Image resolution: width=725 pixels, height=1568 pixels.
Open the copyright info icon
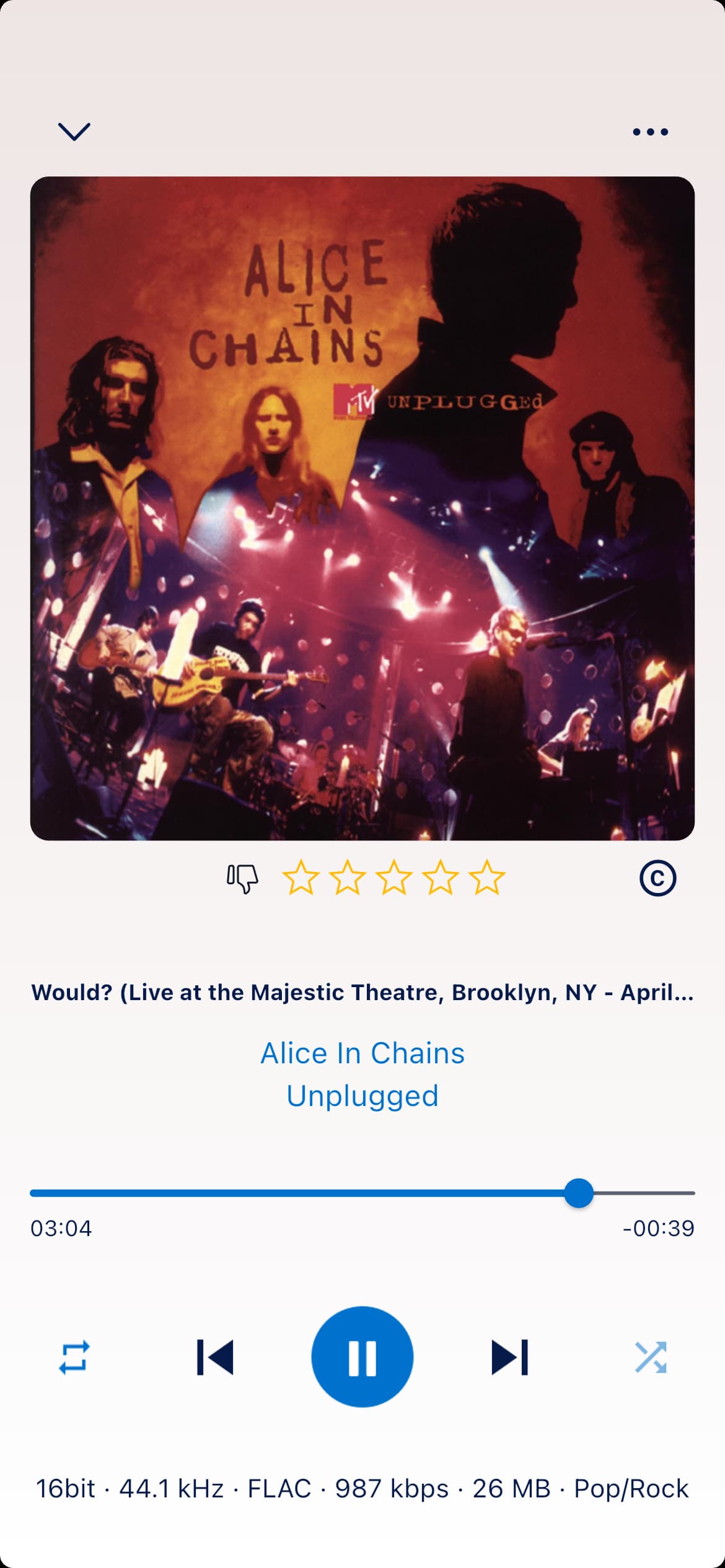click(x=657, y=878)
